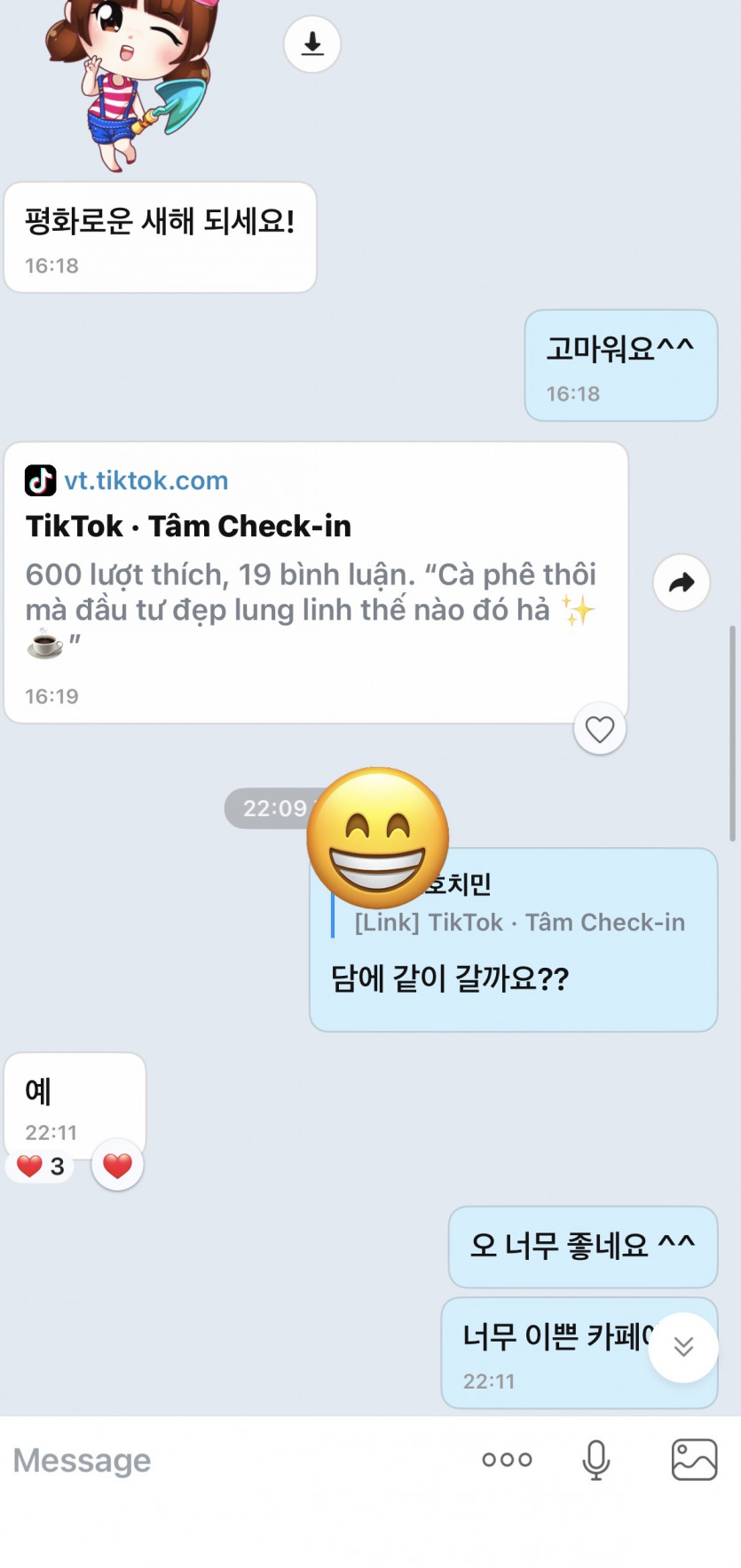Screen dimensions: 741x1568
Task: React with heart to TikTok message
Action: pos(600,730)
